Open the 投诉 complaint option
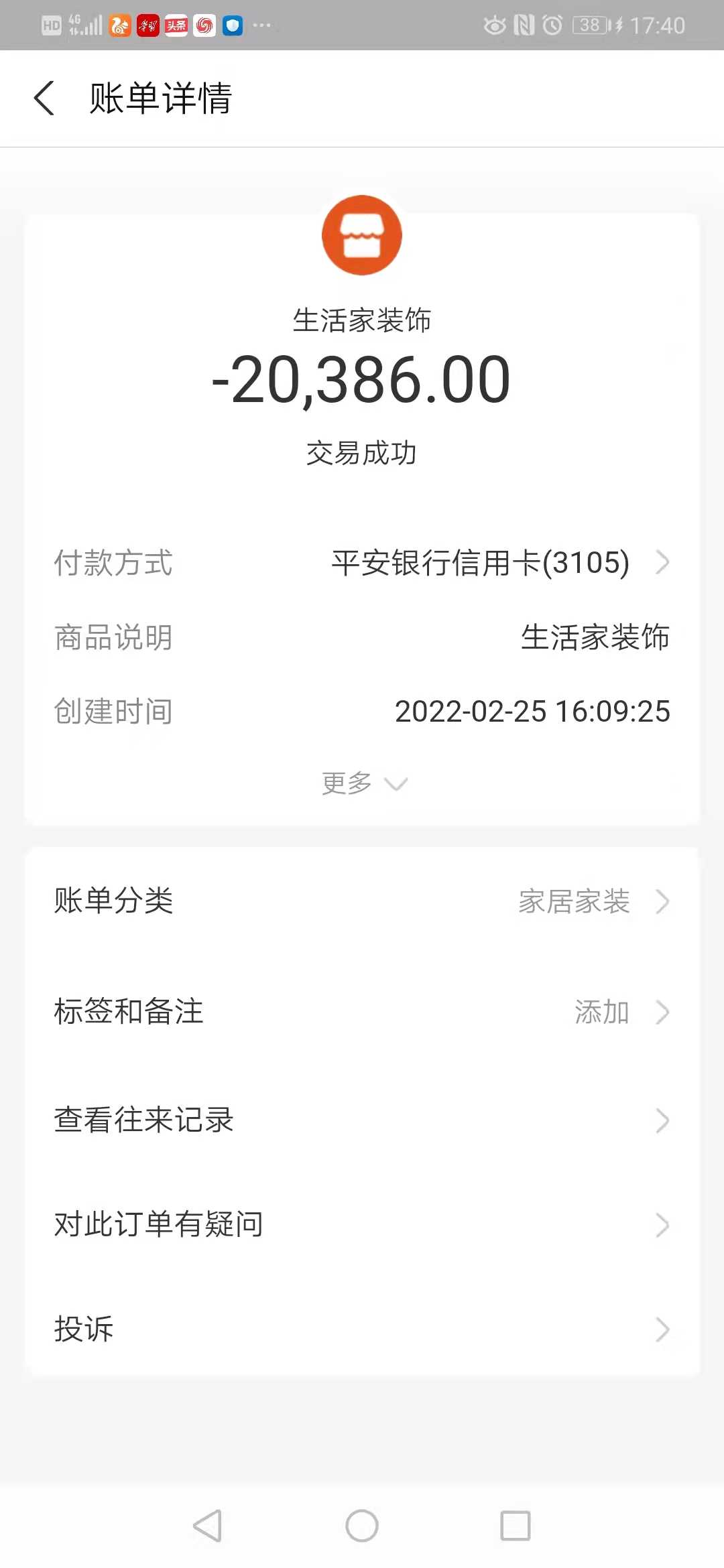The height and width of the screenshot is (1568, 724). pyautogui.click(x=362, y=1329)
